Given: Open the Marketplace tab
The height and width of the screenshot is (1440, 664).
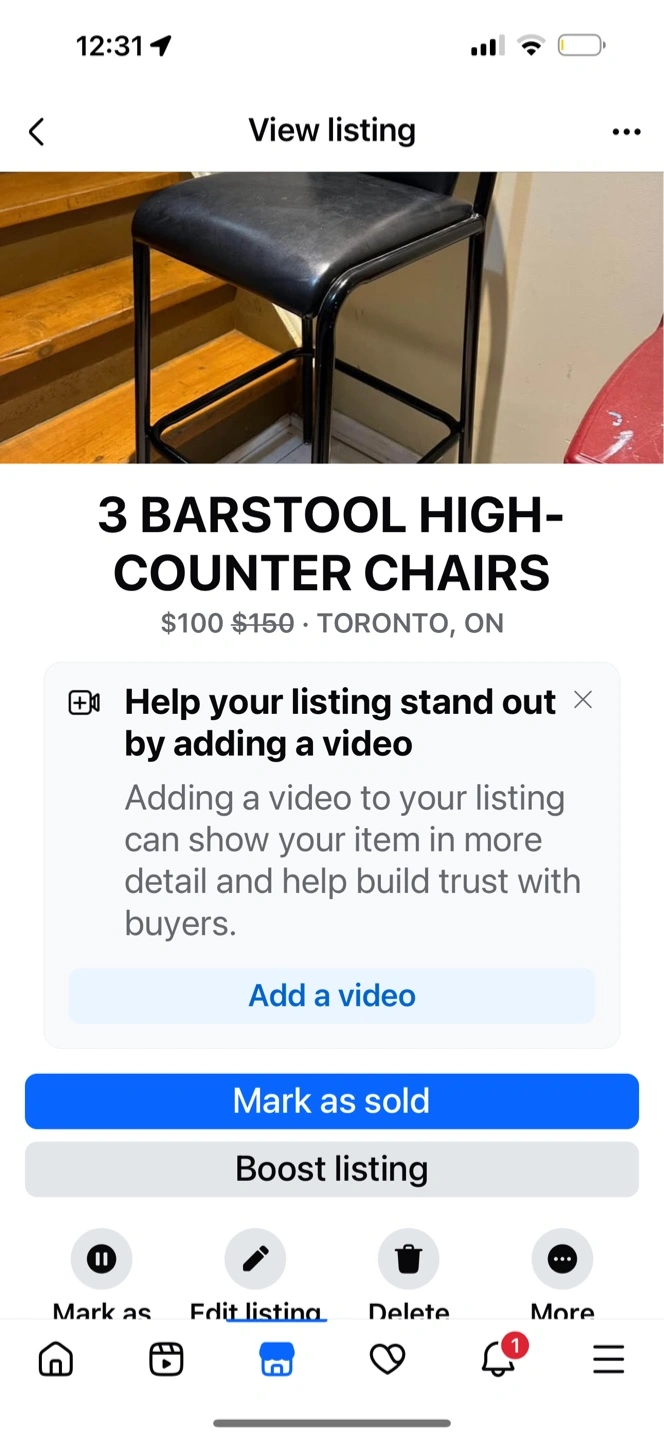Looking at the screenshot, I should click(x=277, y=1359).
